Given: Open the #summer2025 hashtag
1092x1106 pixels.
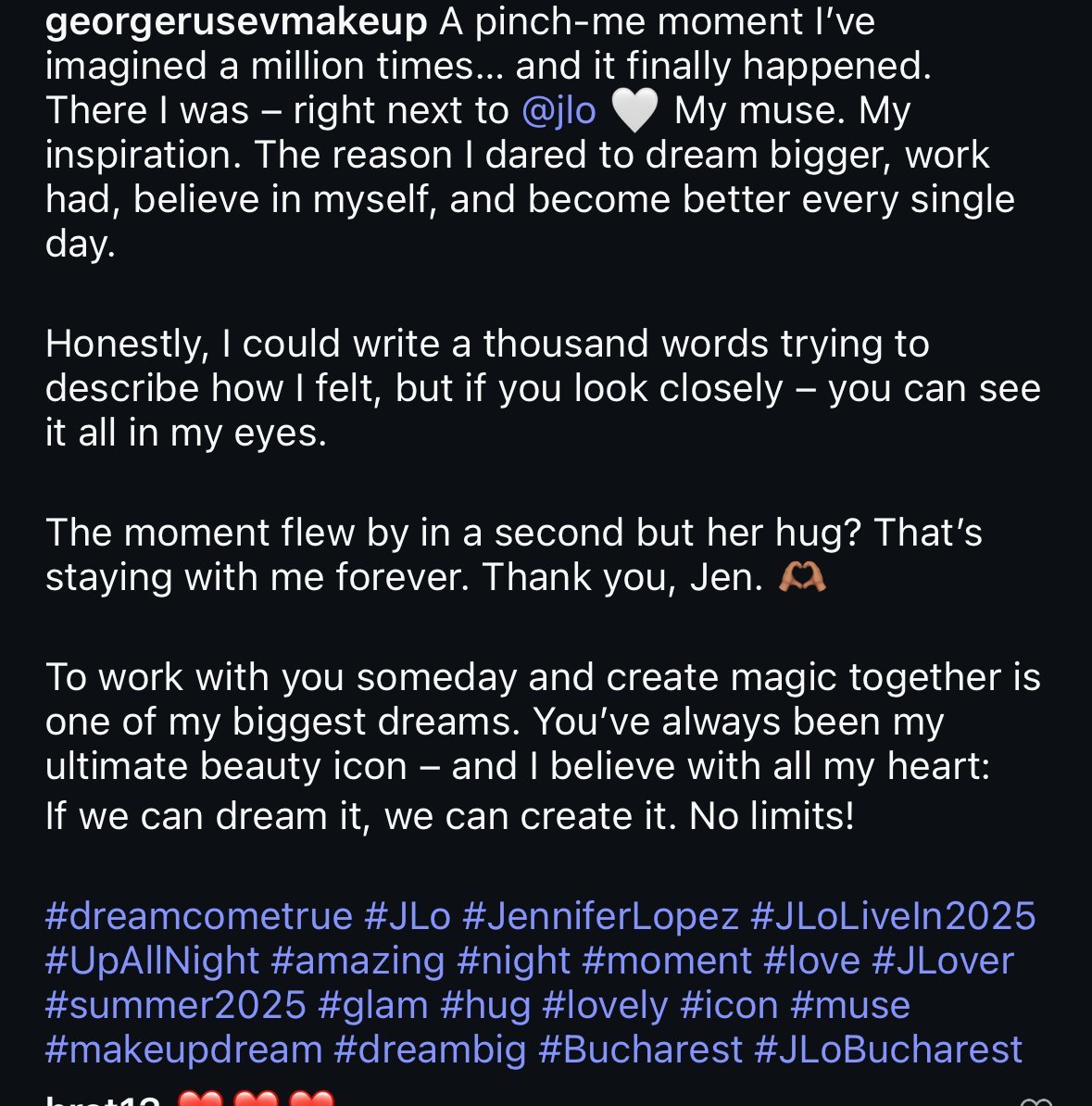Looking at the screenshot, I should tap(176, 1005).
